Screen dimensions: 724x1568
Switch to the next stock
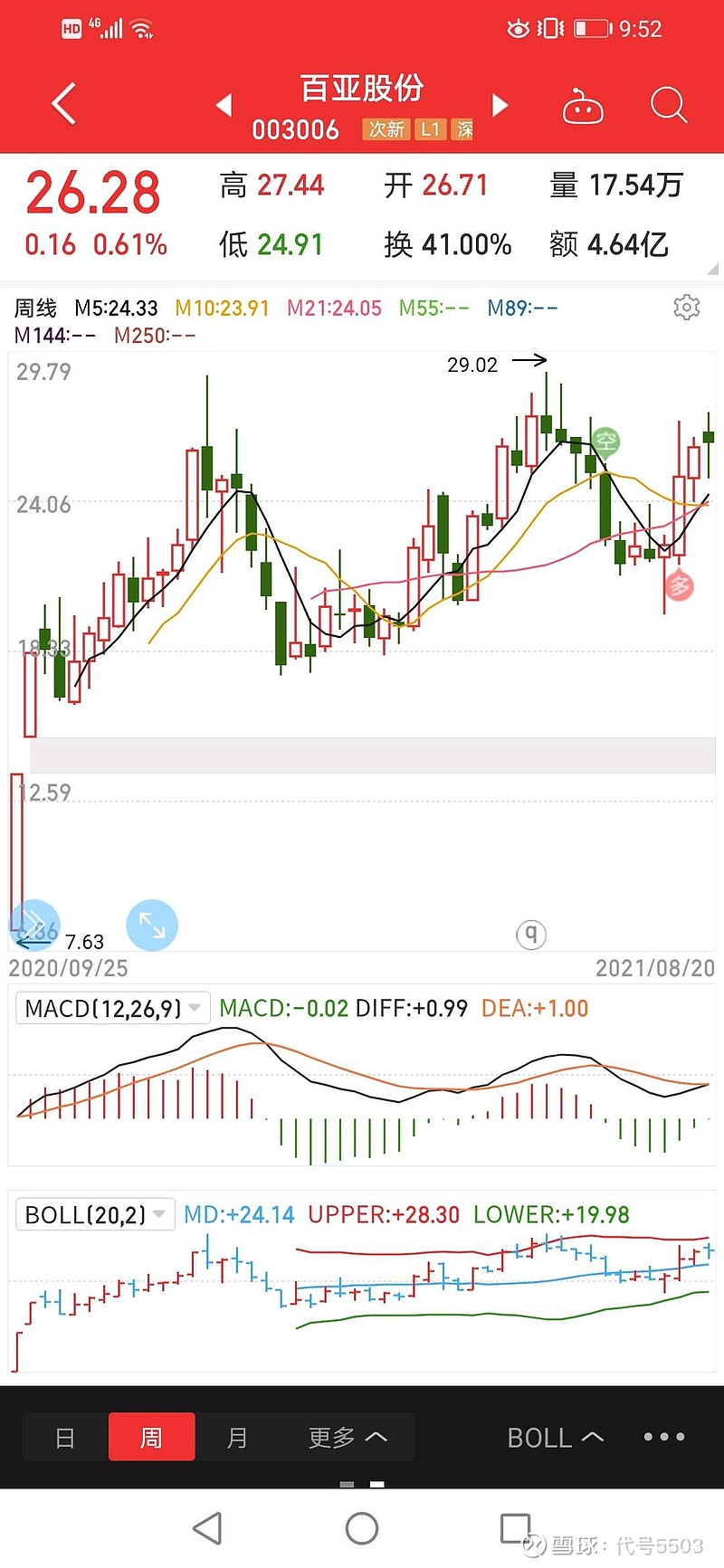pyautogui.click(x=500, y=105)
